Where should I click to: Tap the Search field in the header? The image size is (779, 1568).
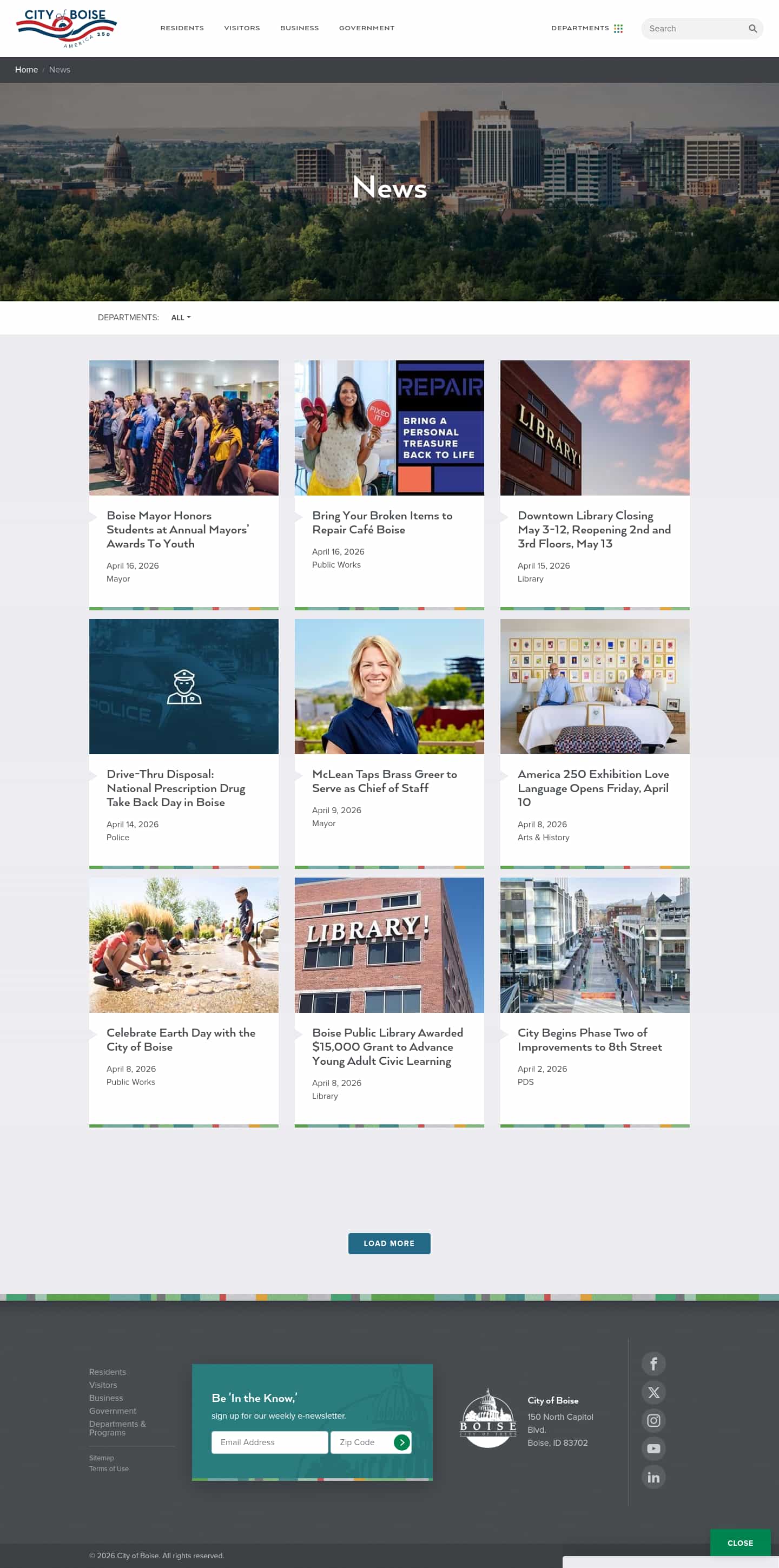[696, 29]
